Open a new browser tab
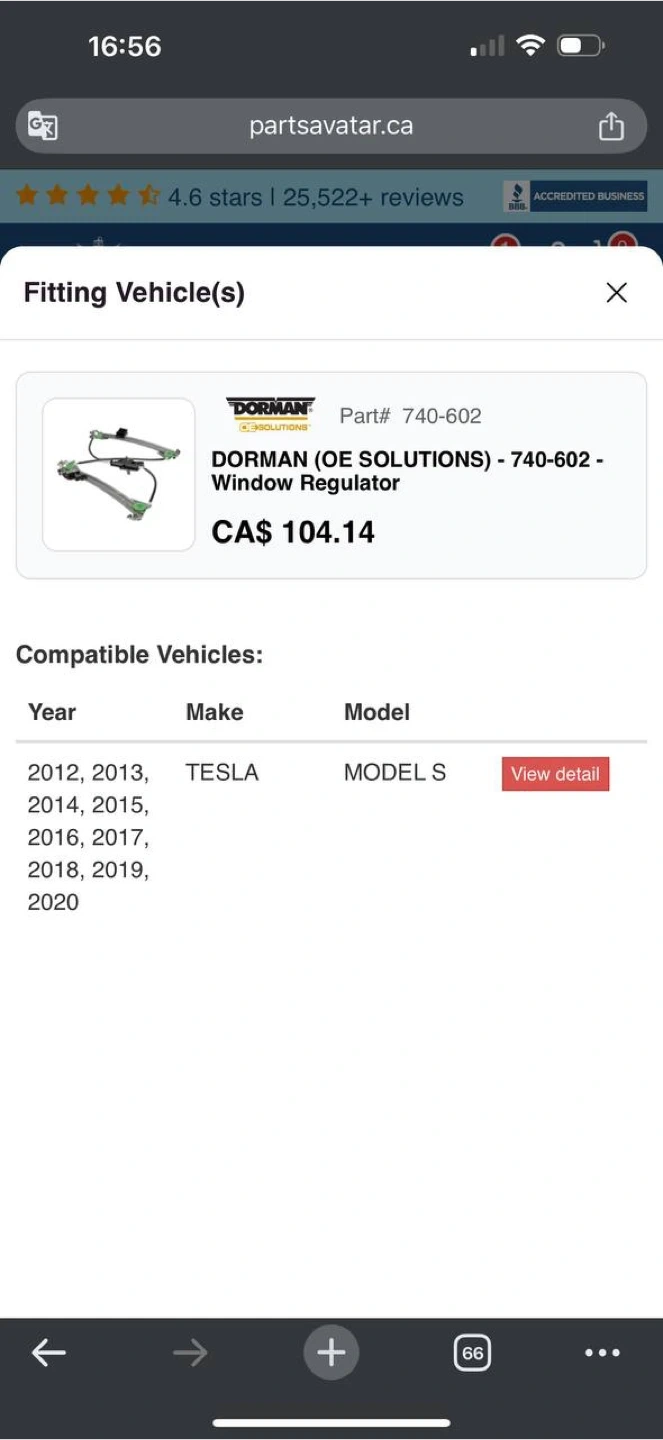Screen dimensions: 663x1440 pyautogui.click(x=331, y=1353)
